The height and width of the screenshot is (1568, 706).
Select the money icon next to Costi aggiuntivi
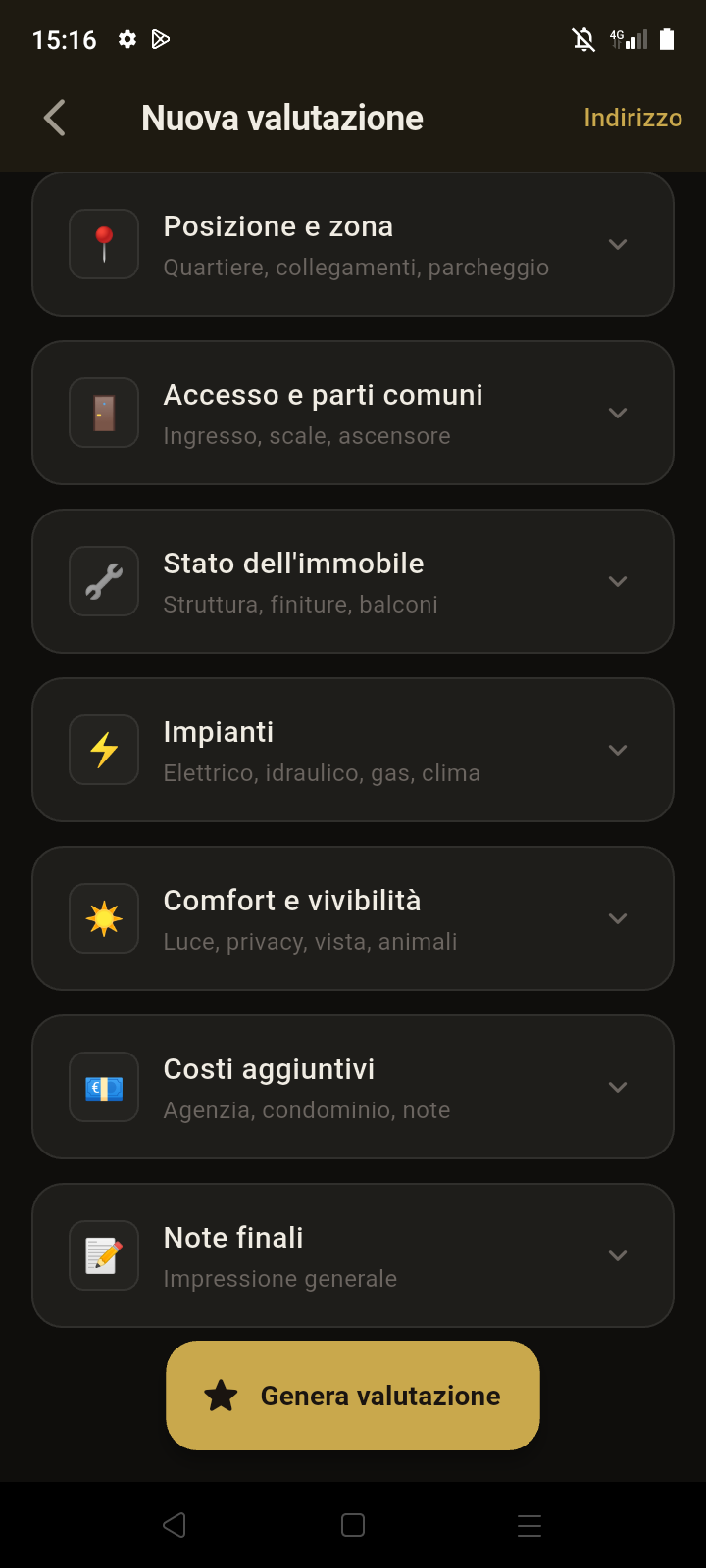[104, 1087]
